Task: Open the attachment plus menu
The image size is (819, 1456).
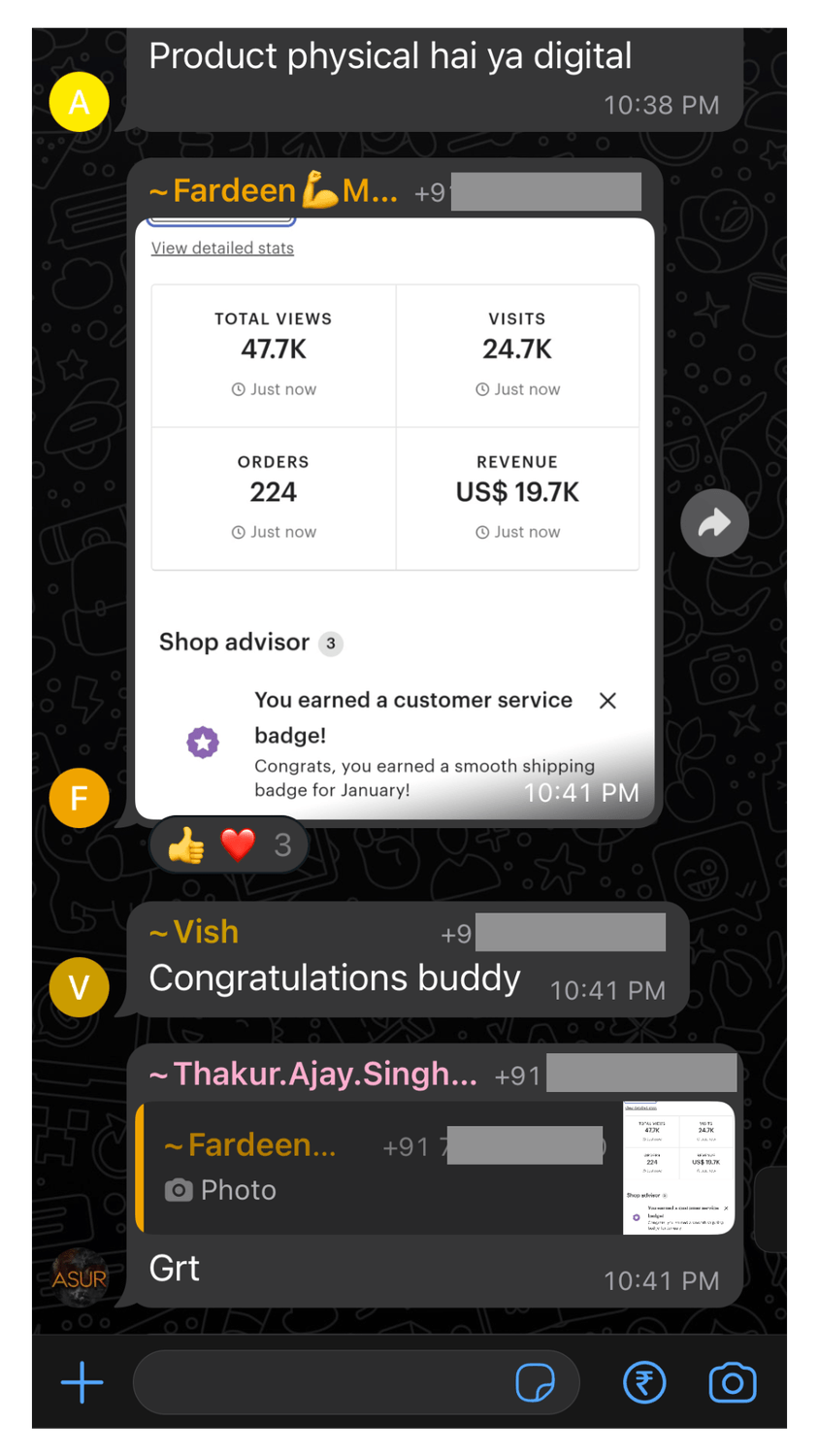Action: pos(82,1382)
